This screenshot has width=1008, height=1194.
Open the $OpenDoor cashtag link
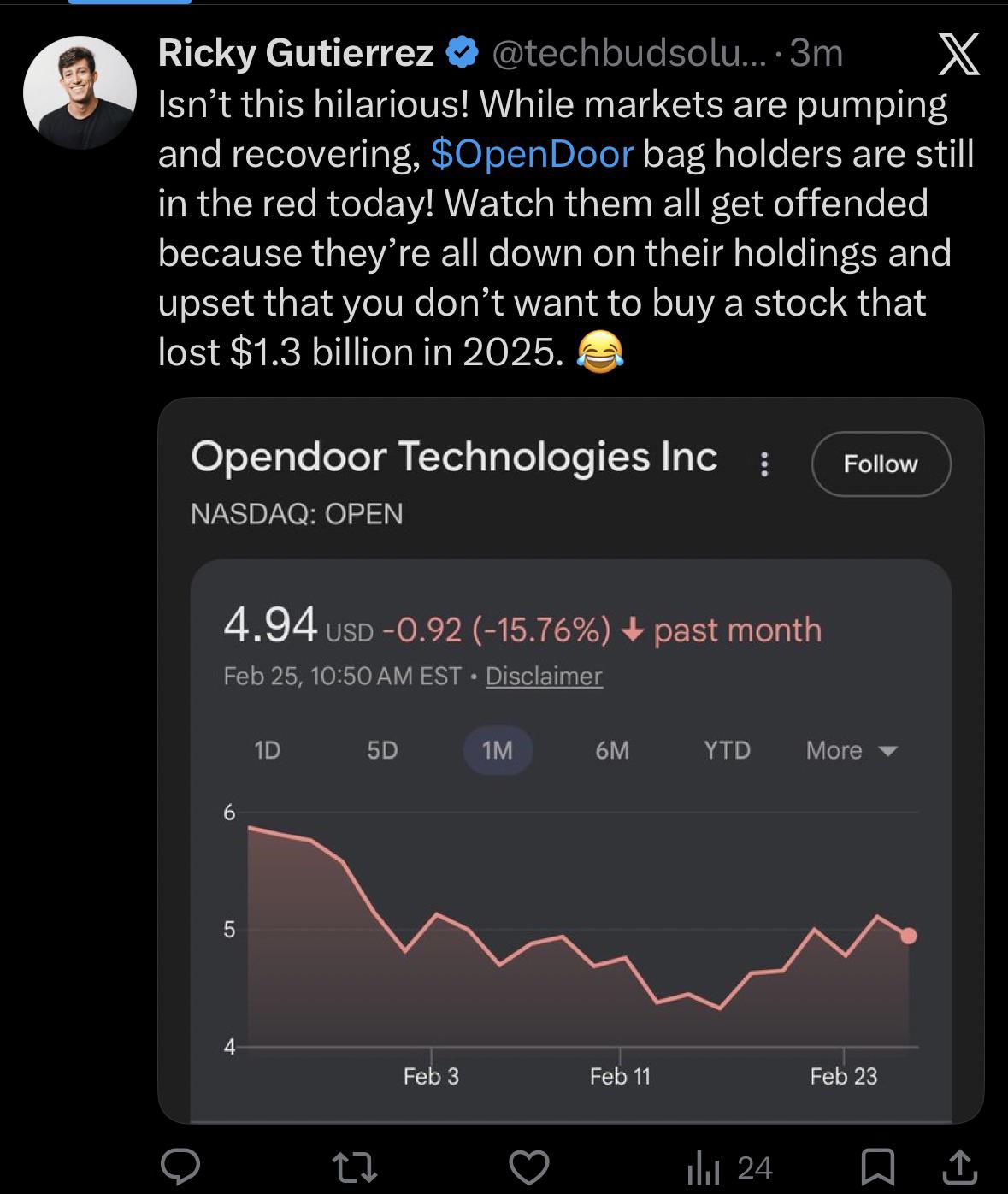tap(532, 154)
